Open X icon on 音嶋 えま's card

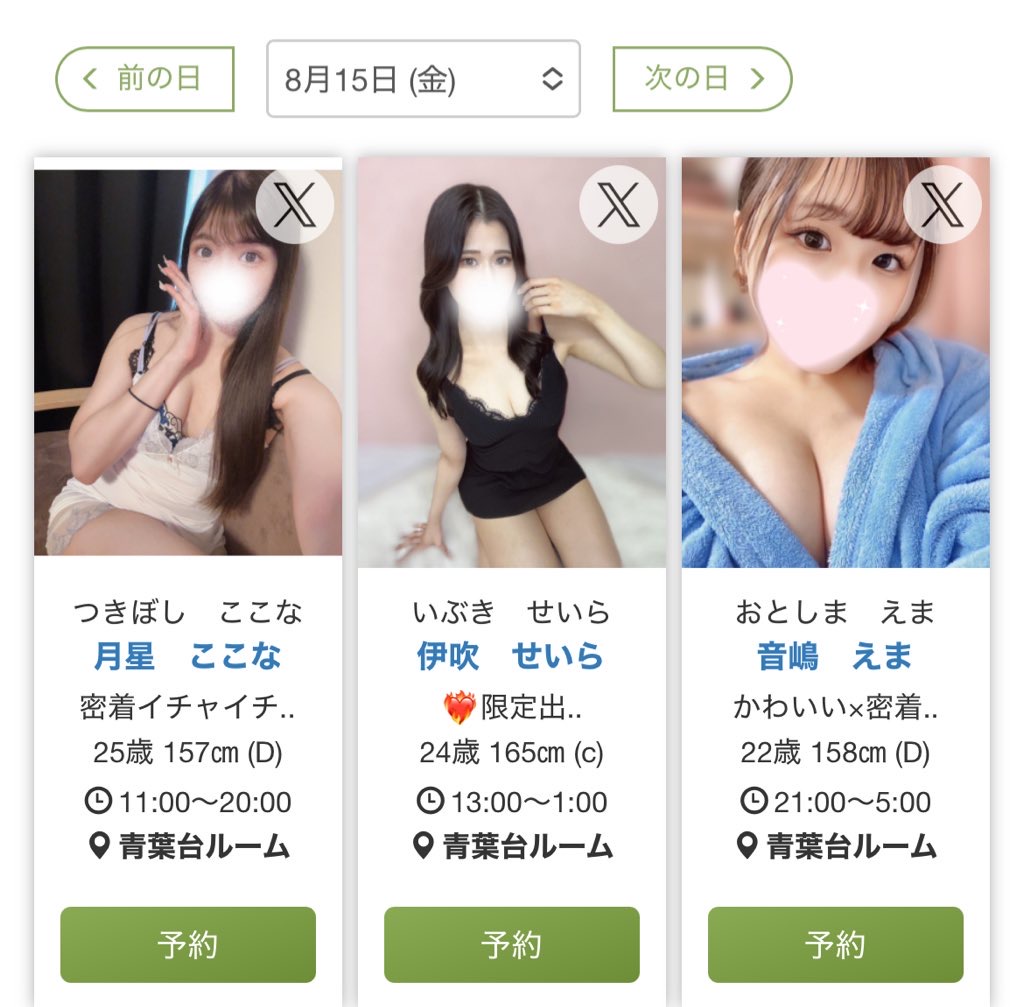point(942,205)
